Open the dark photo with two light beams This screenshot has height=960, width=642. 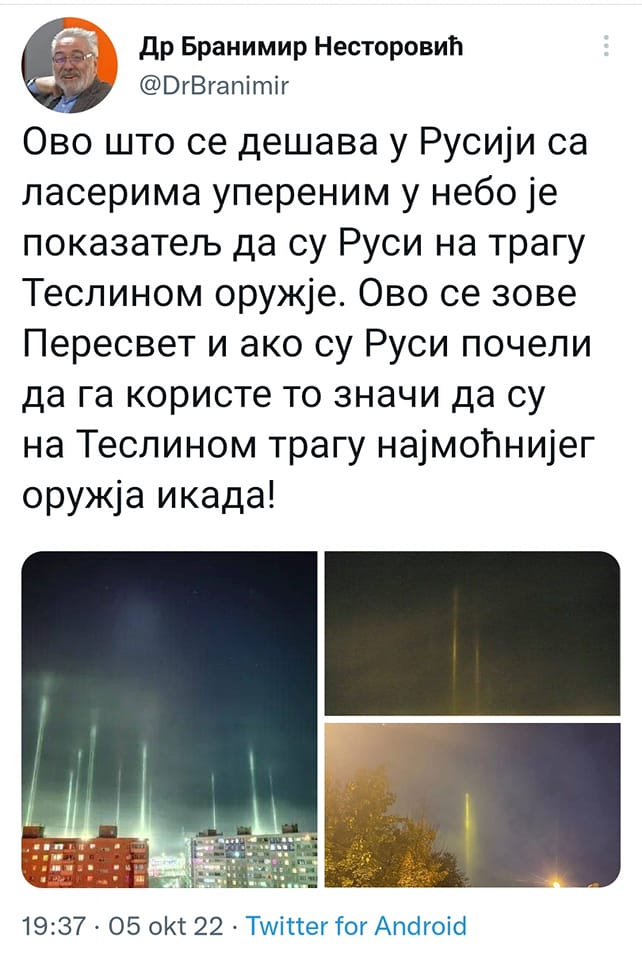click(x=473, y=633)
